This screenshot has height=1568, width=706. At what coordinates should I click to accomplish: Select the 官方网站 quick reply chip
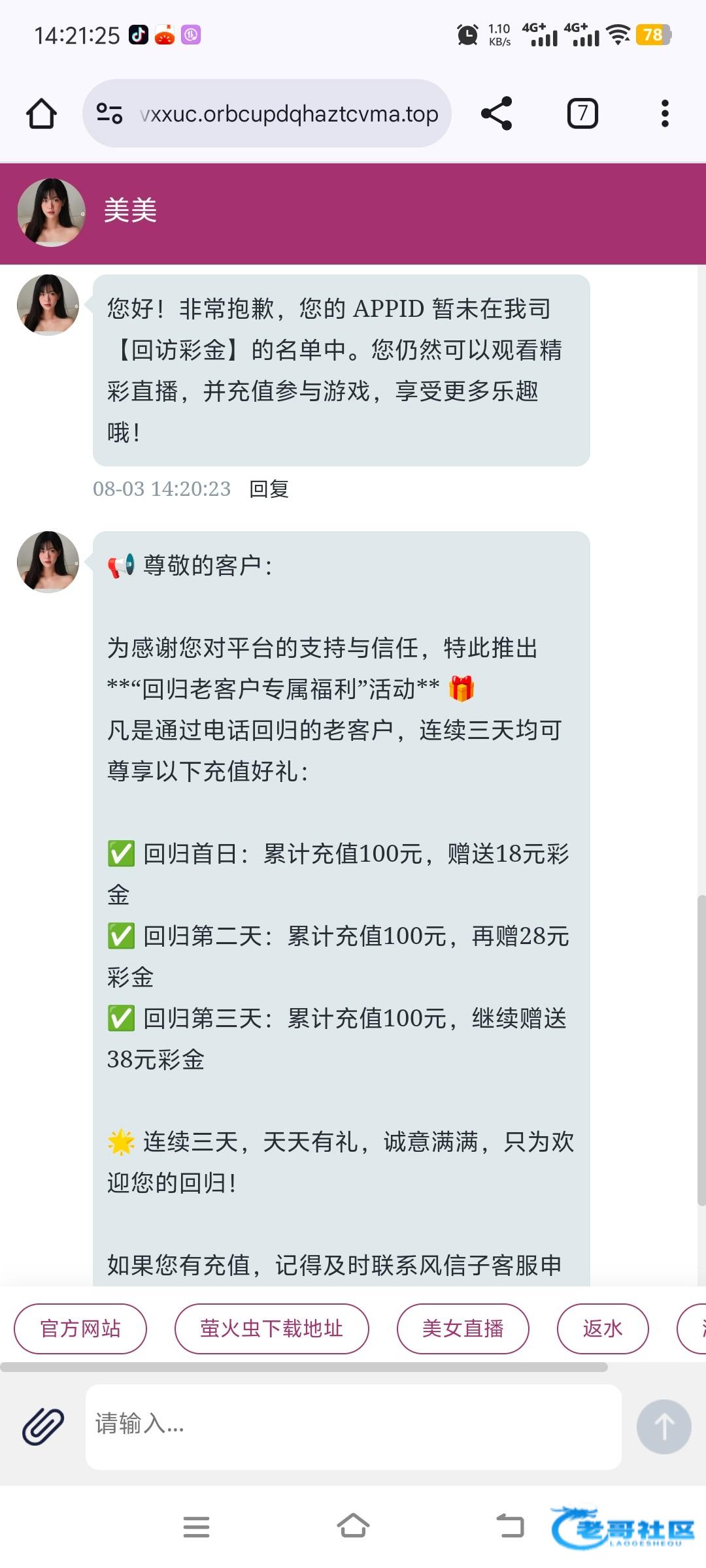[x=80, y=1328]
